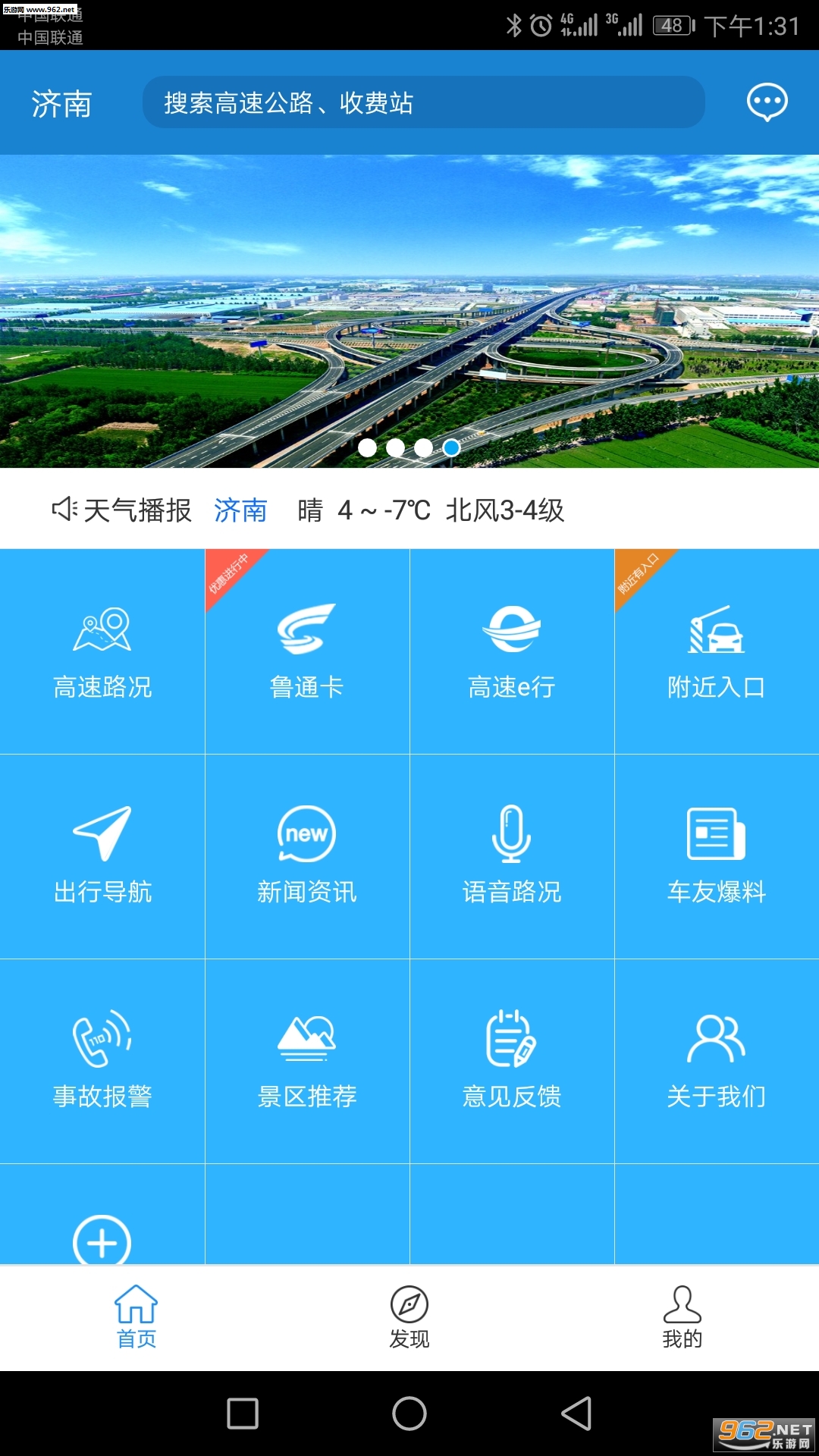
Task: Tap the plus icon to add shortcuts
Action: tap(102, 1240)
